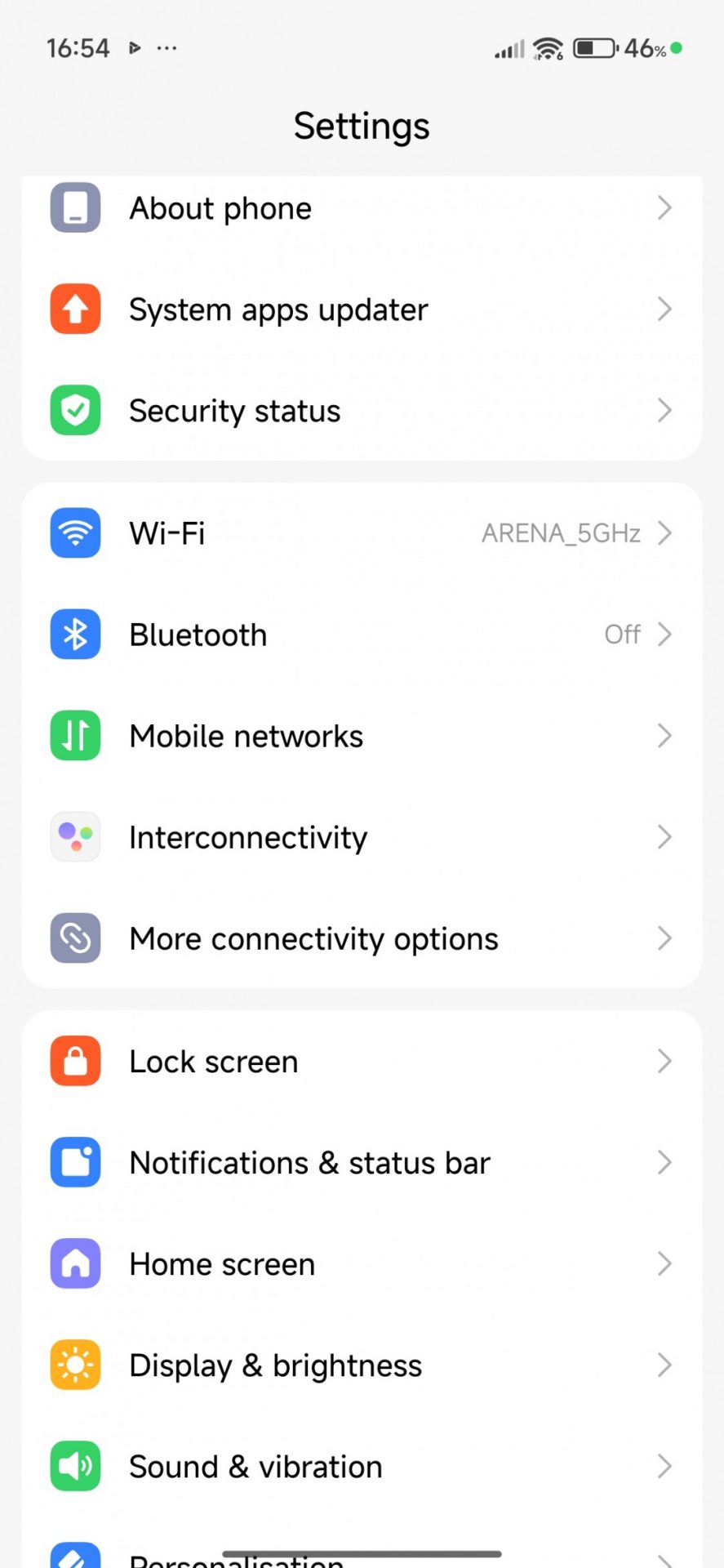Open Wi-Fi settings

click(x=167, y=533)
